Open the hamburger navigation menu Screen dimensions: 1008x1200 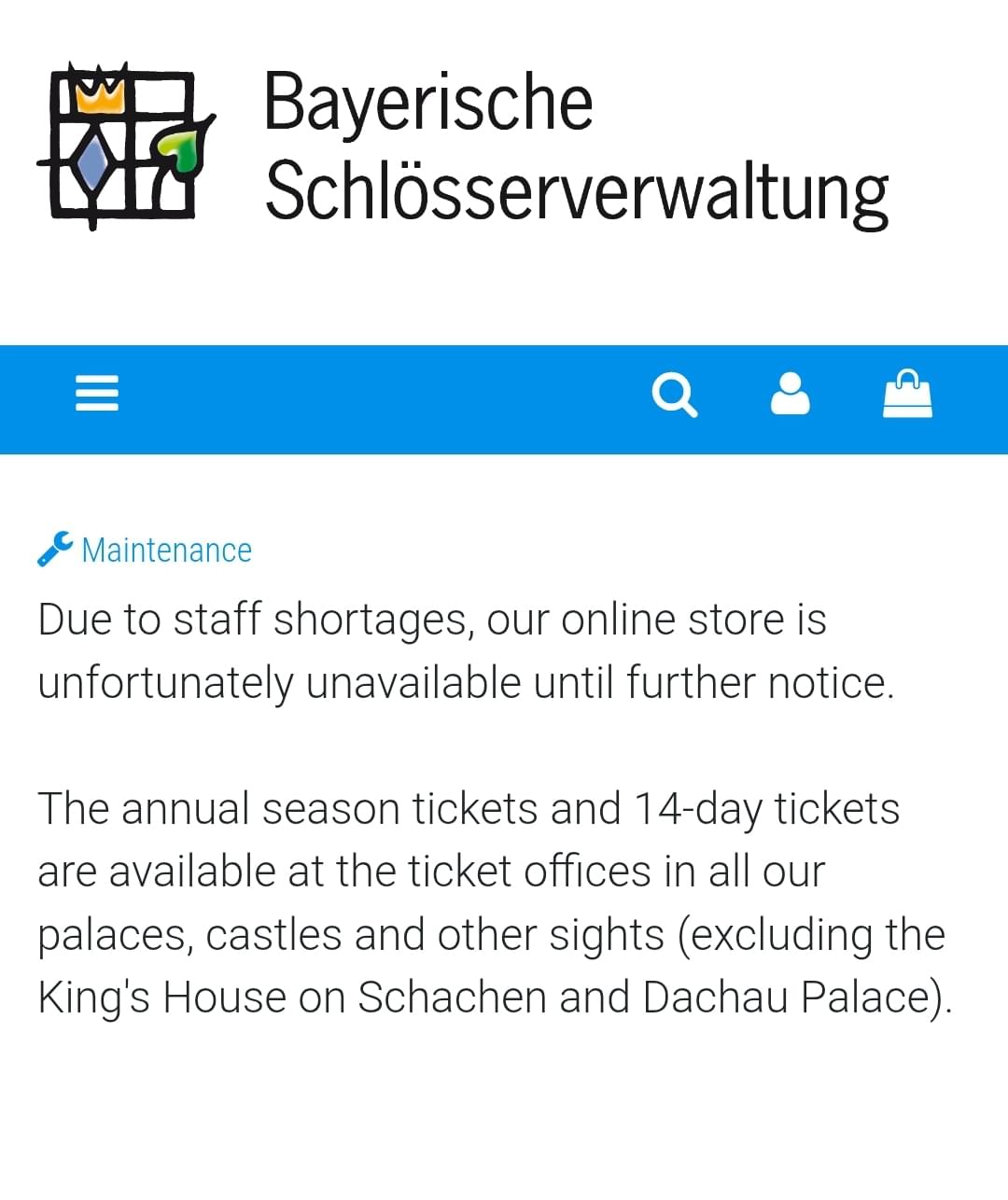pyautogui.click(x=97, y=394)
